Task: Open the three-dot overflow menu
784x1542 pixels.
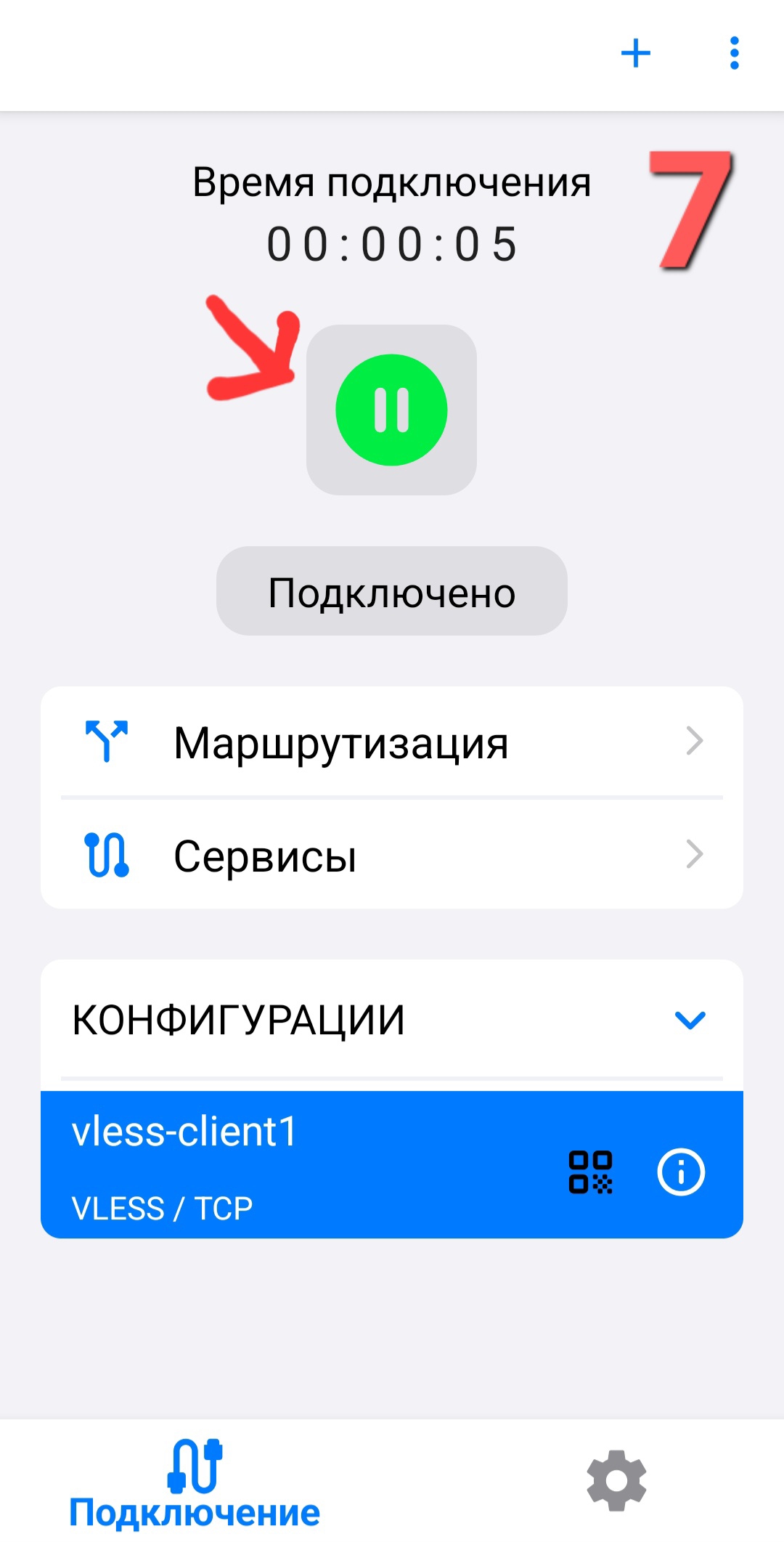Action: (734, 53)
